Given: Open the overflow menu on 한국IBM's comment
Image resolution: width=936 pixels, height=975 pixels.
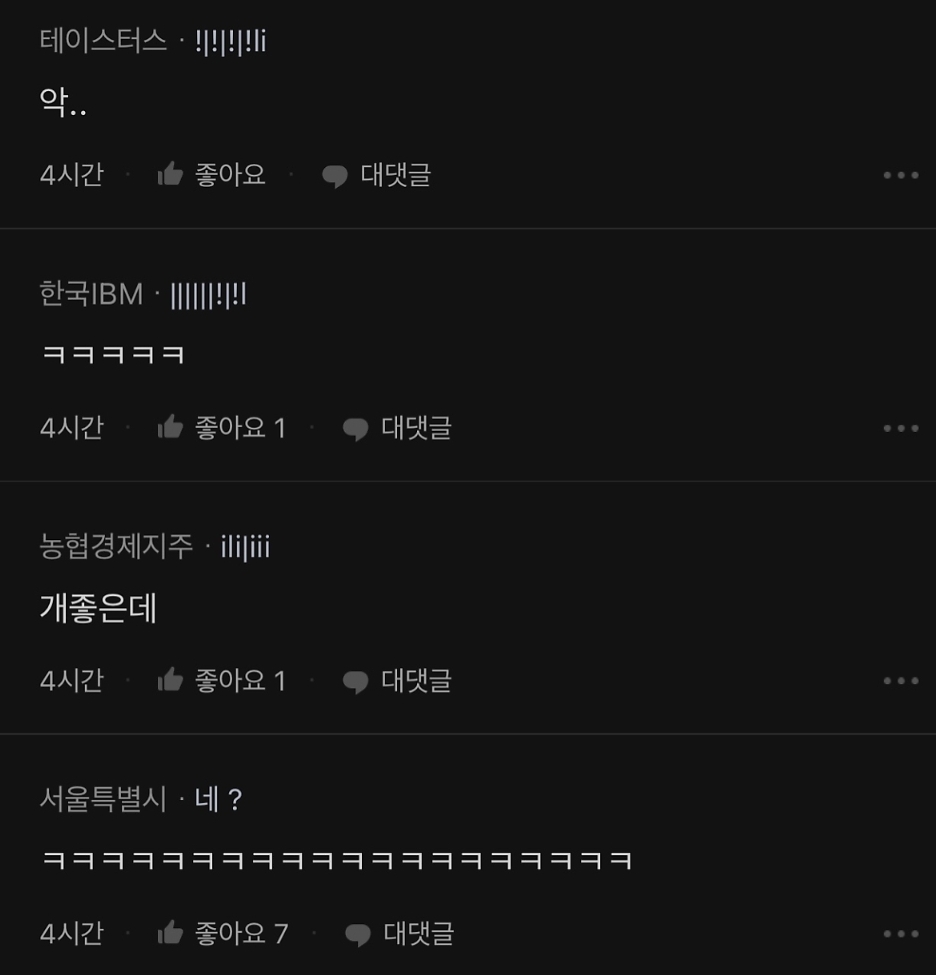Looking at the screenshot, I should 900,428.
